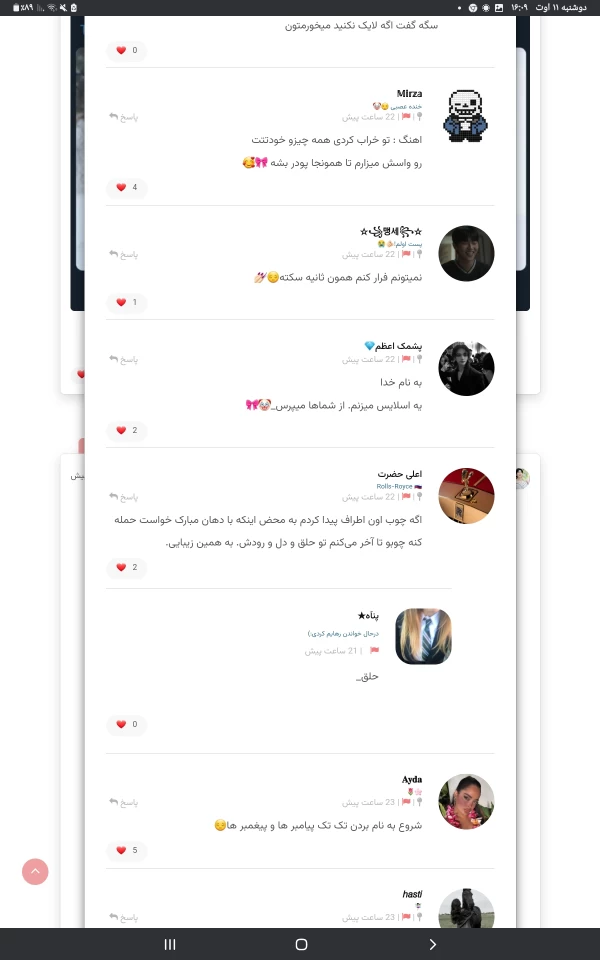This screenshot has height=960, width=600.
Task: Like اعلی حضرت's comment
Action: point(126,567)
